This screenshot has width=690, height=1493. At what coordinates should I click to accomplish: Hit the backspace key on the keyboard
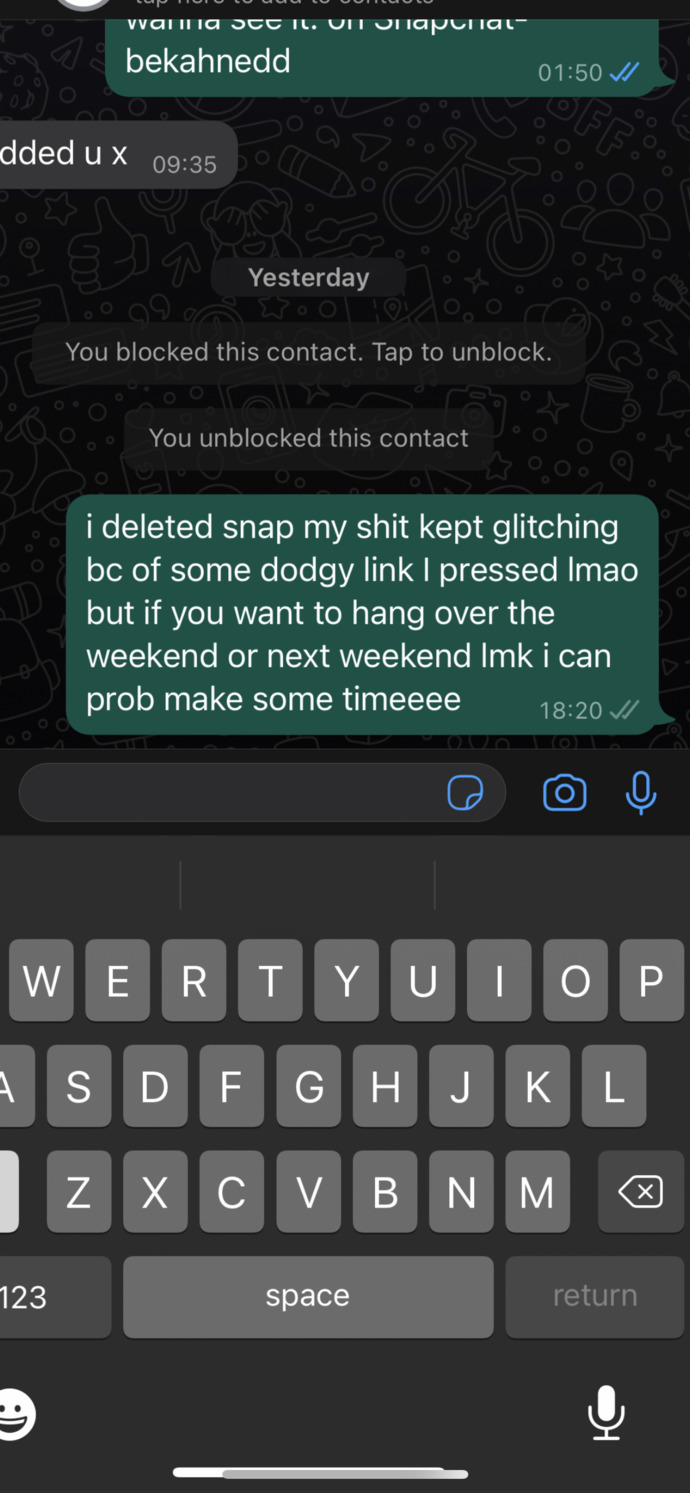pyautogui.click(x=640, y=1192)
